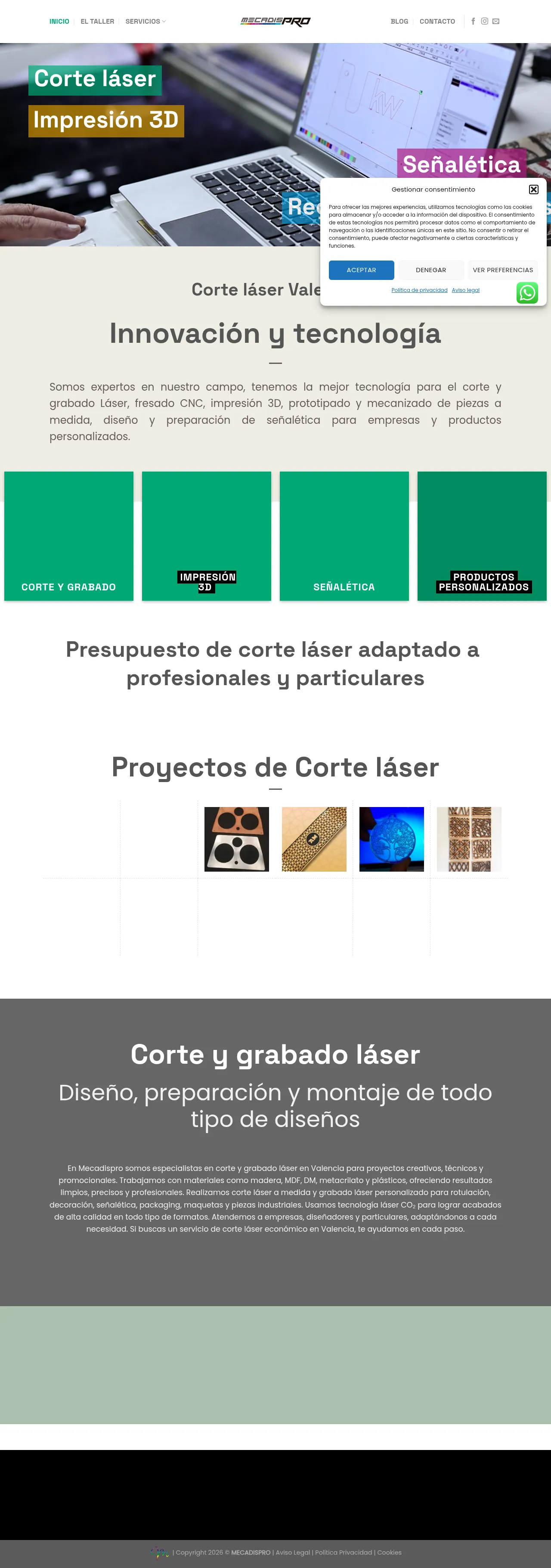Open the Cookies footer link
The width and height of the screenshot is (551, 1568).
[389, 1552]
